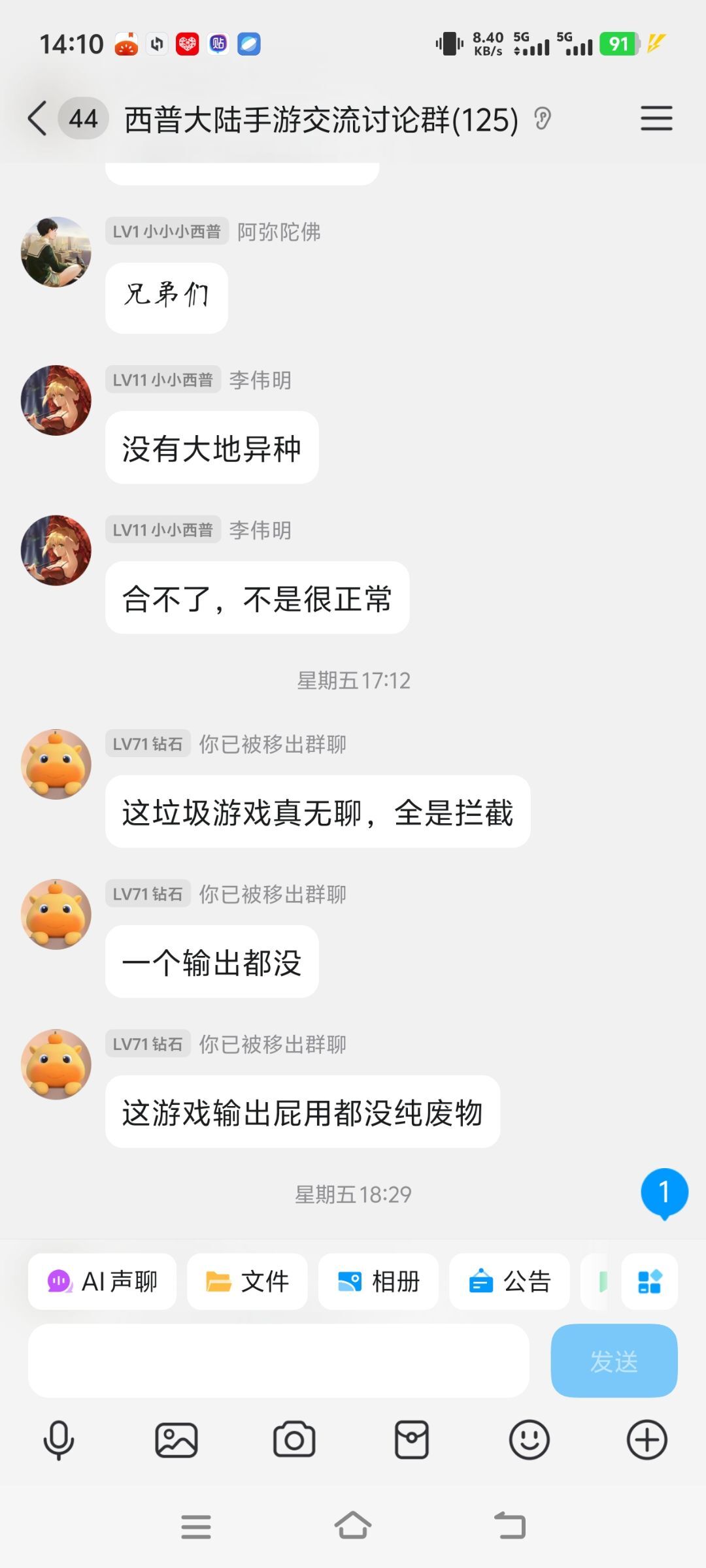Image resolution: width=706 pixels, height=1568 pixels.
Task: Open the AI声聊 shortcut
Action: [102, 1281]
